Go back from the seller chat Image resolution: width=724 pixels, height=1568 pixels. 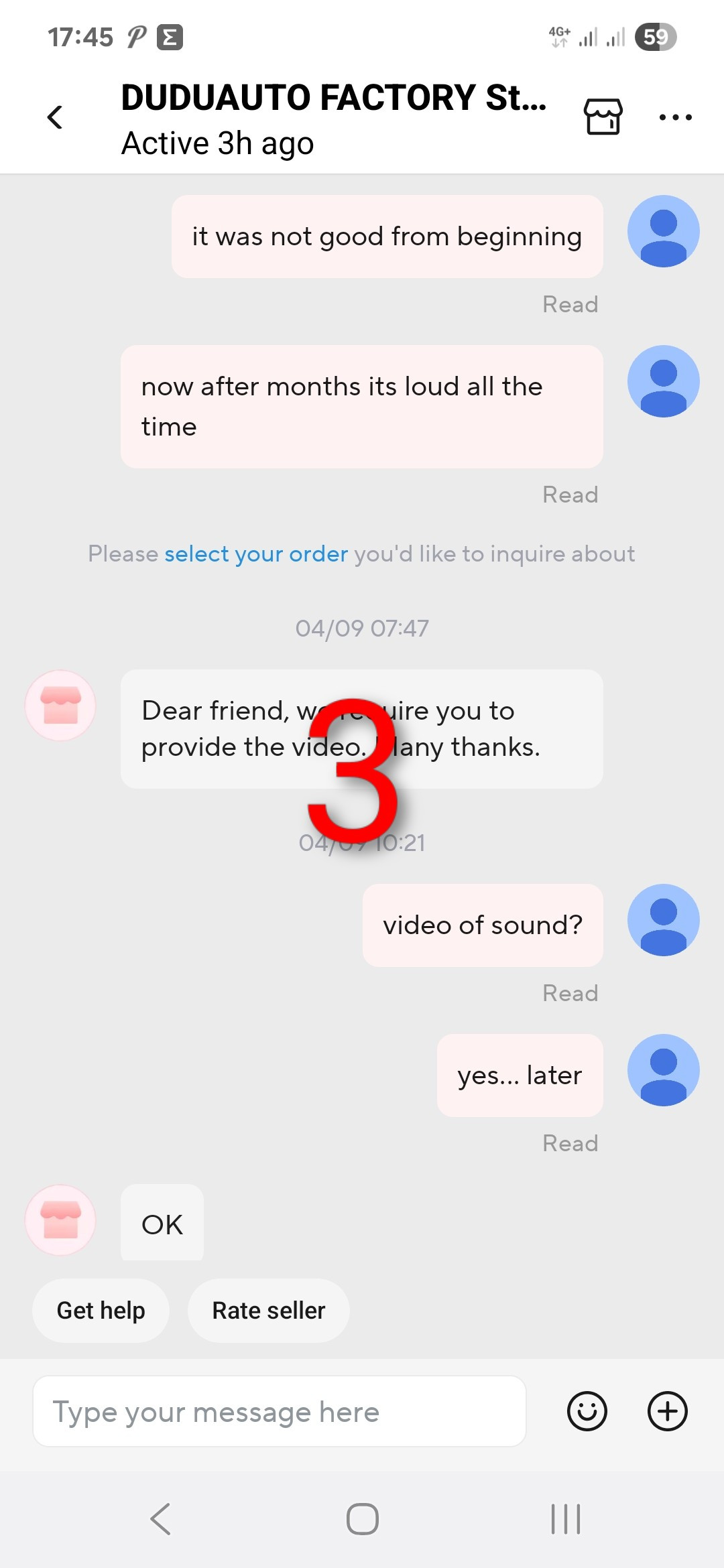pos(55,117)
